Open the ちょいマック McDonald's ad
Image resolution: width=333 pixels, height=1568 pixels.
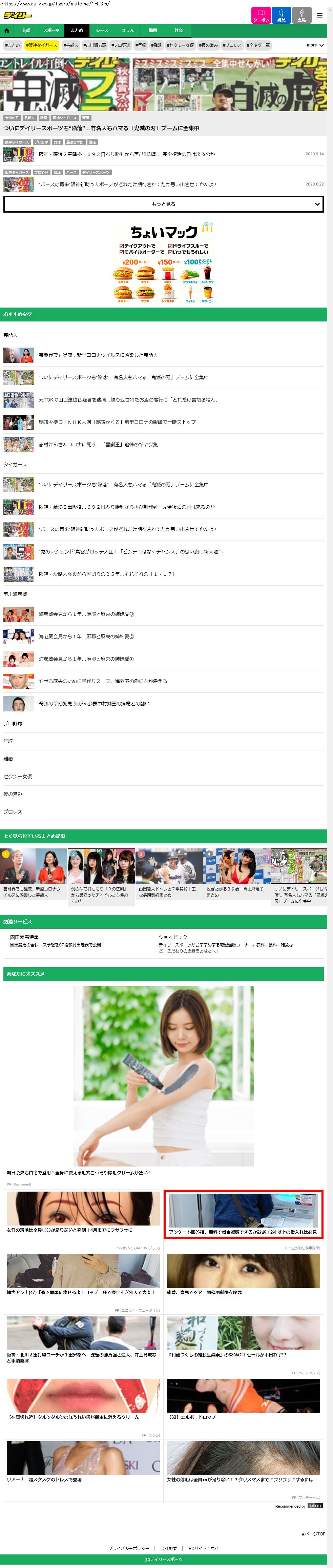point(164,263)
